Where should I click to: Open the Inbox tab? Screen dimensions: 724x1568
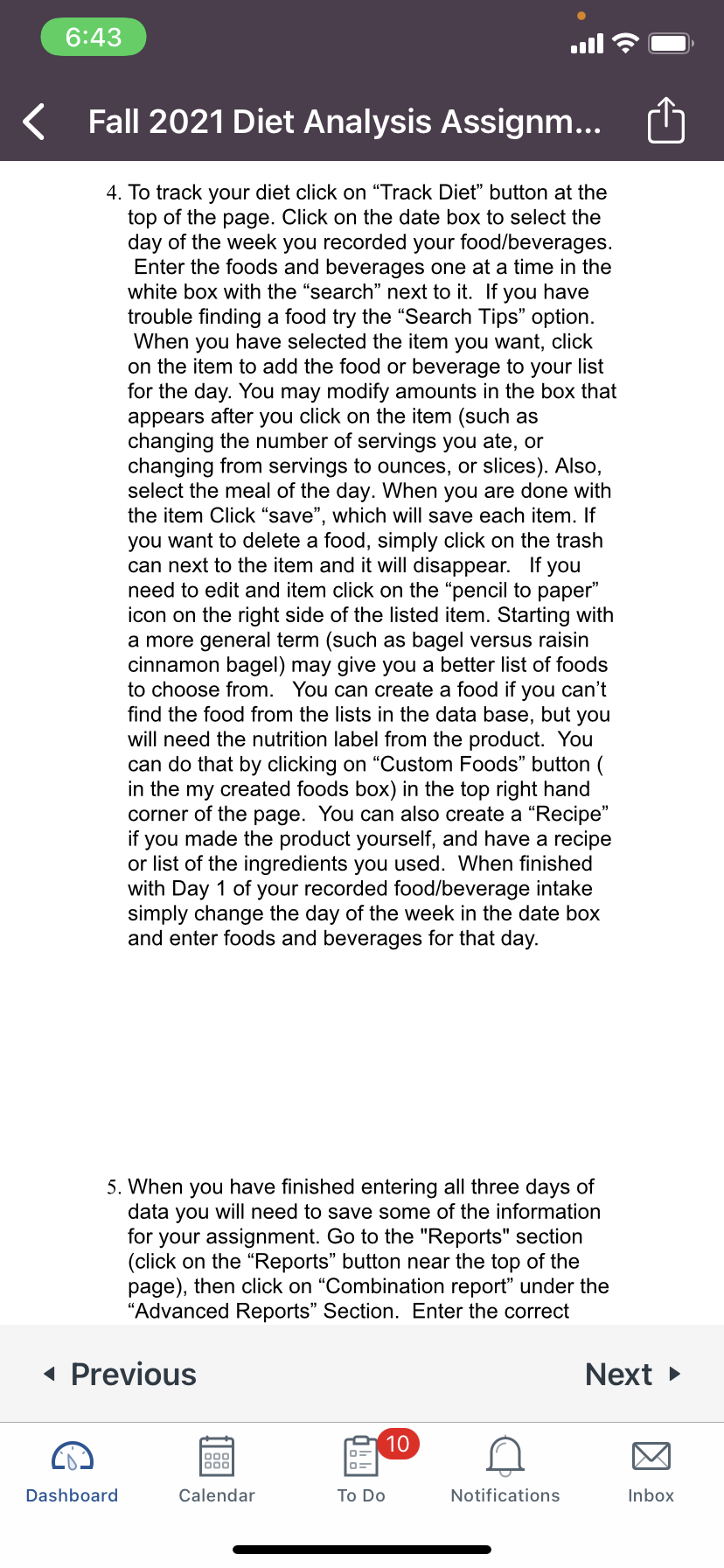pos(651,1471)
